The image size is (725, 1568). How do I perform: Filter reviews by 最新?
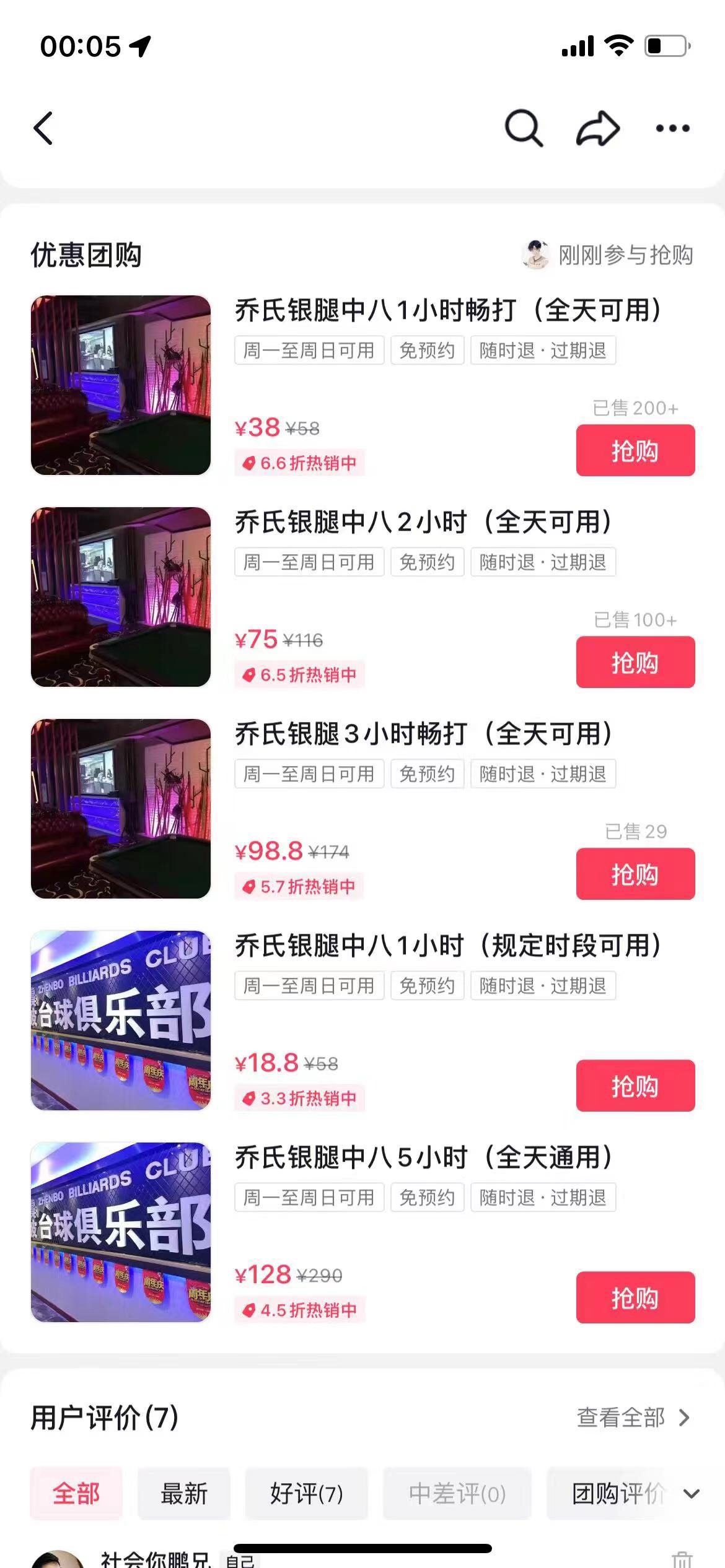184,1494
